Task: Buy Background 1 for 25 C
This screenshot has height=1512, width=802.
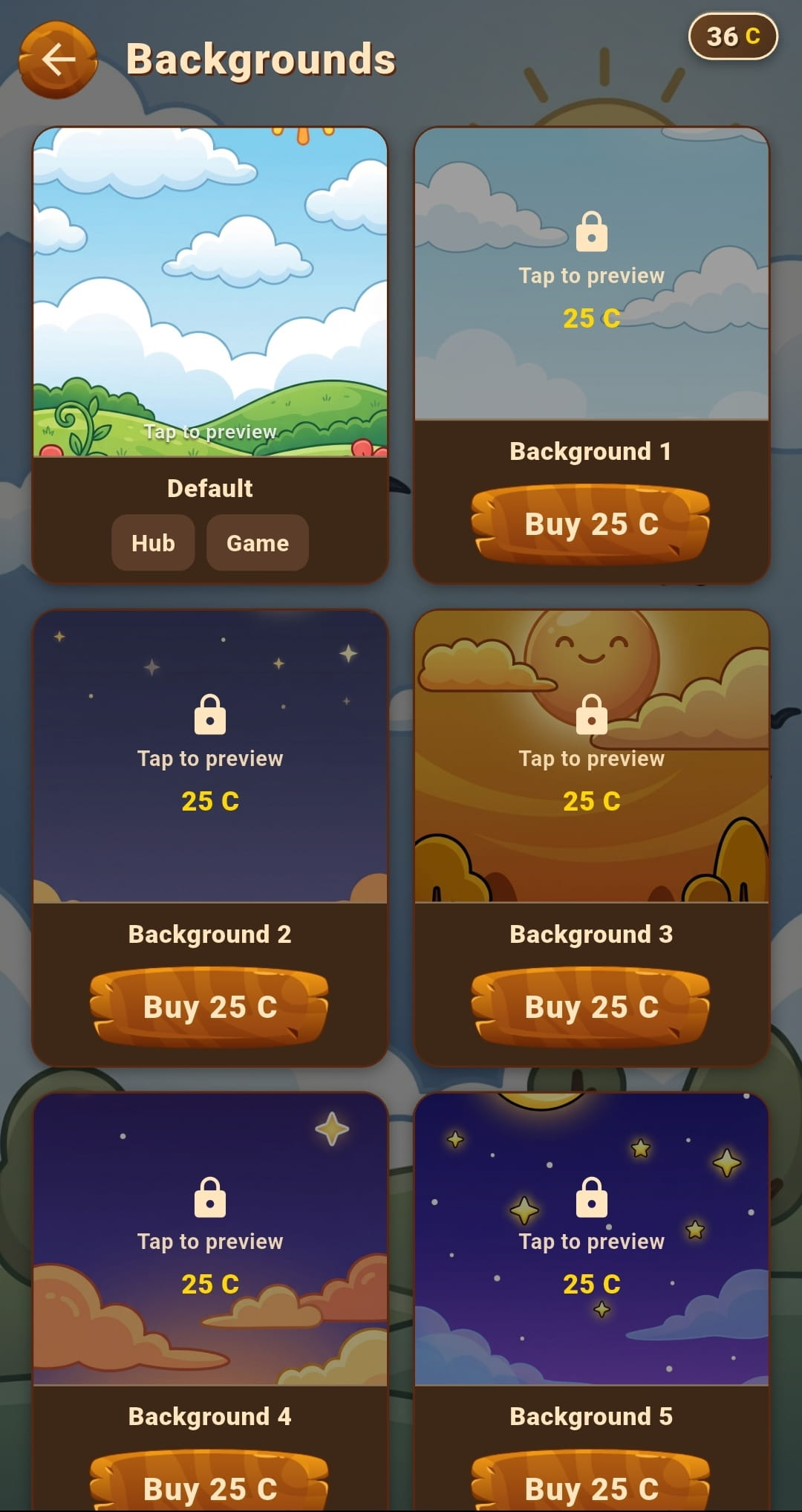Action: (x=591, y=525)
